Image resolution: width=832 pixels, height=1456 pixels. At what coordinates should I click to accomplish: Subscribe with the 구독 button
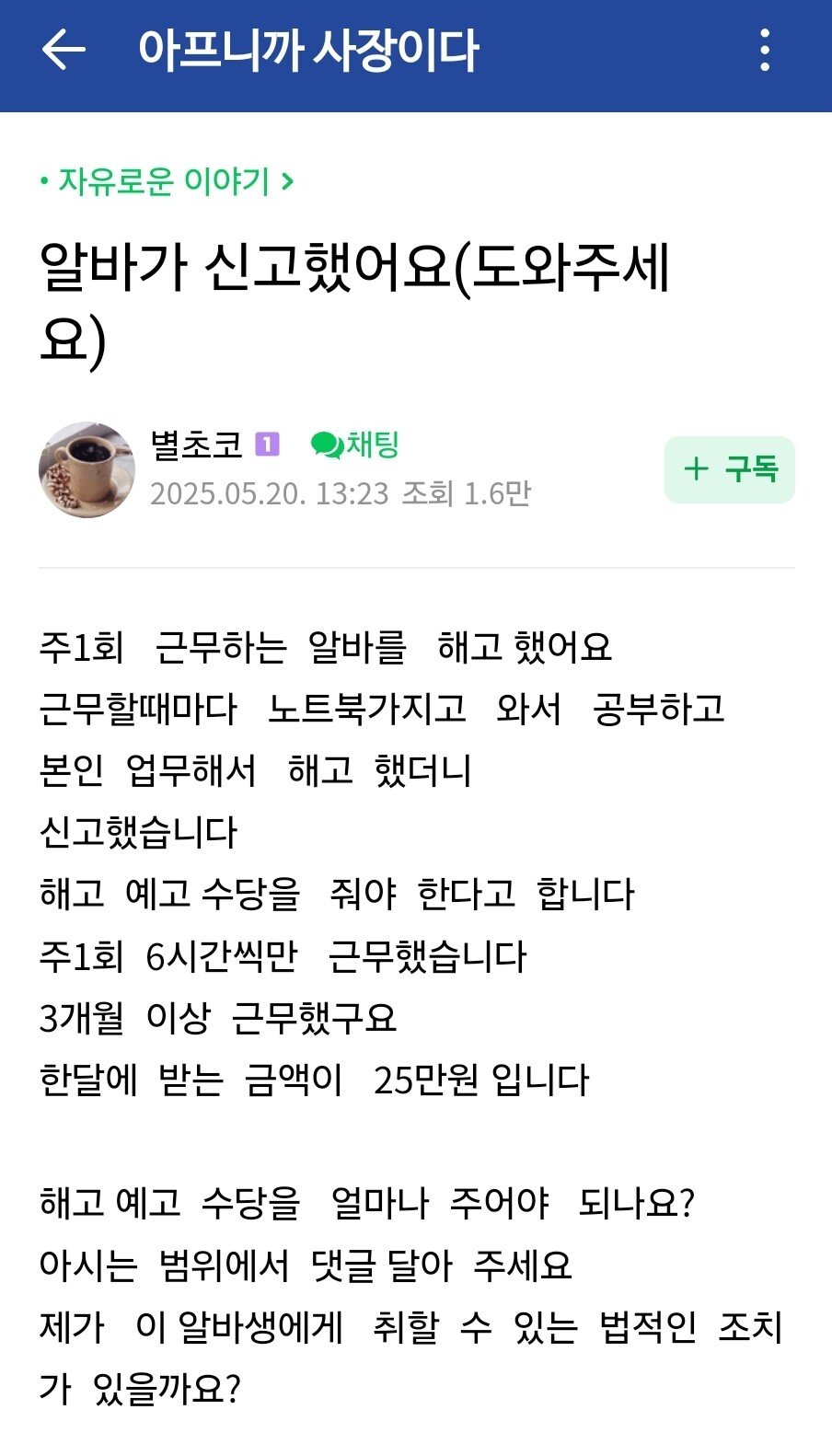(x=729, y=469)
